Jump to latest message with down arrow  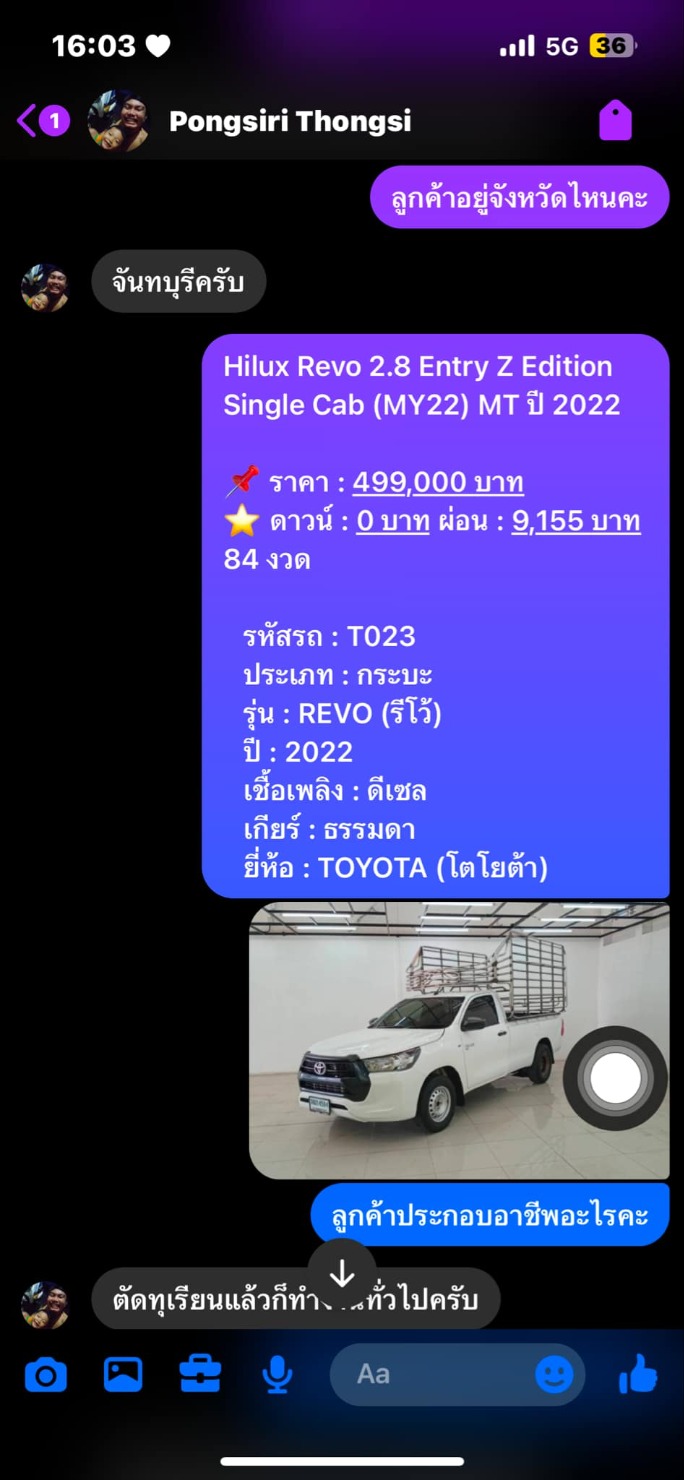click(x=342, y=1273)
